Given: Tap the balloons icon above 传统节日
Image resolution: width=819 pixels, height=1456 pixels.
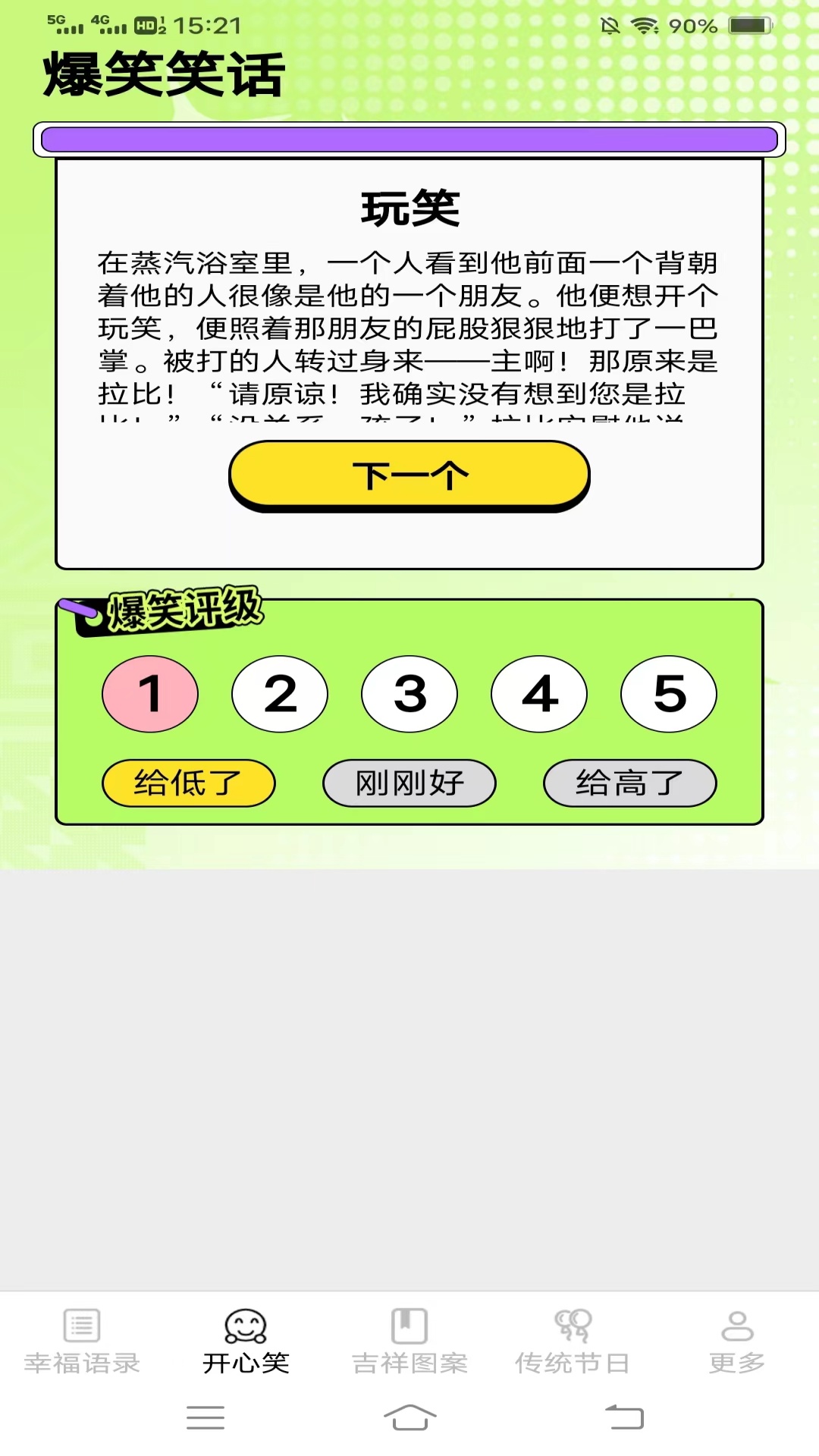Looking at the screenshot, I should [x=573, y=1327].
